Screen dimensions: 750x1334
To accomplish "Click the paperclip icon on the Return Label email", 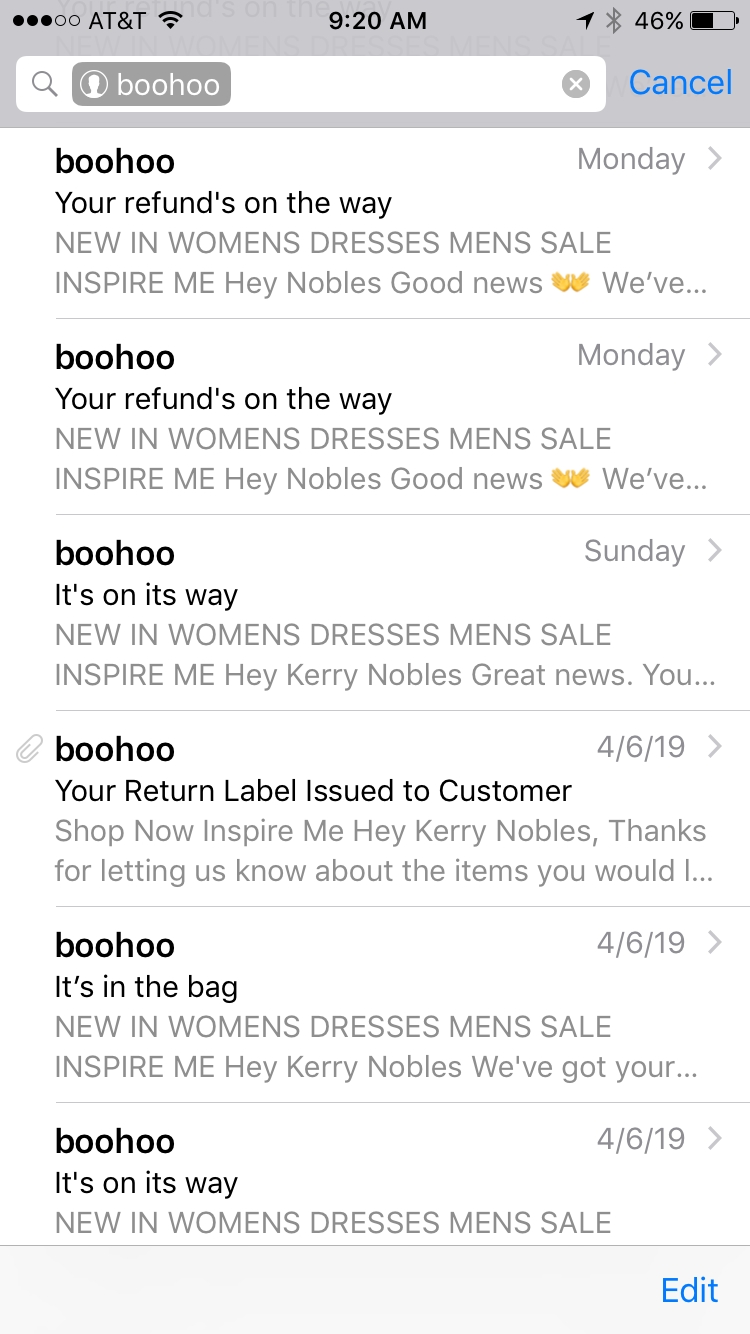I will [x=28, y=748].
